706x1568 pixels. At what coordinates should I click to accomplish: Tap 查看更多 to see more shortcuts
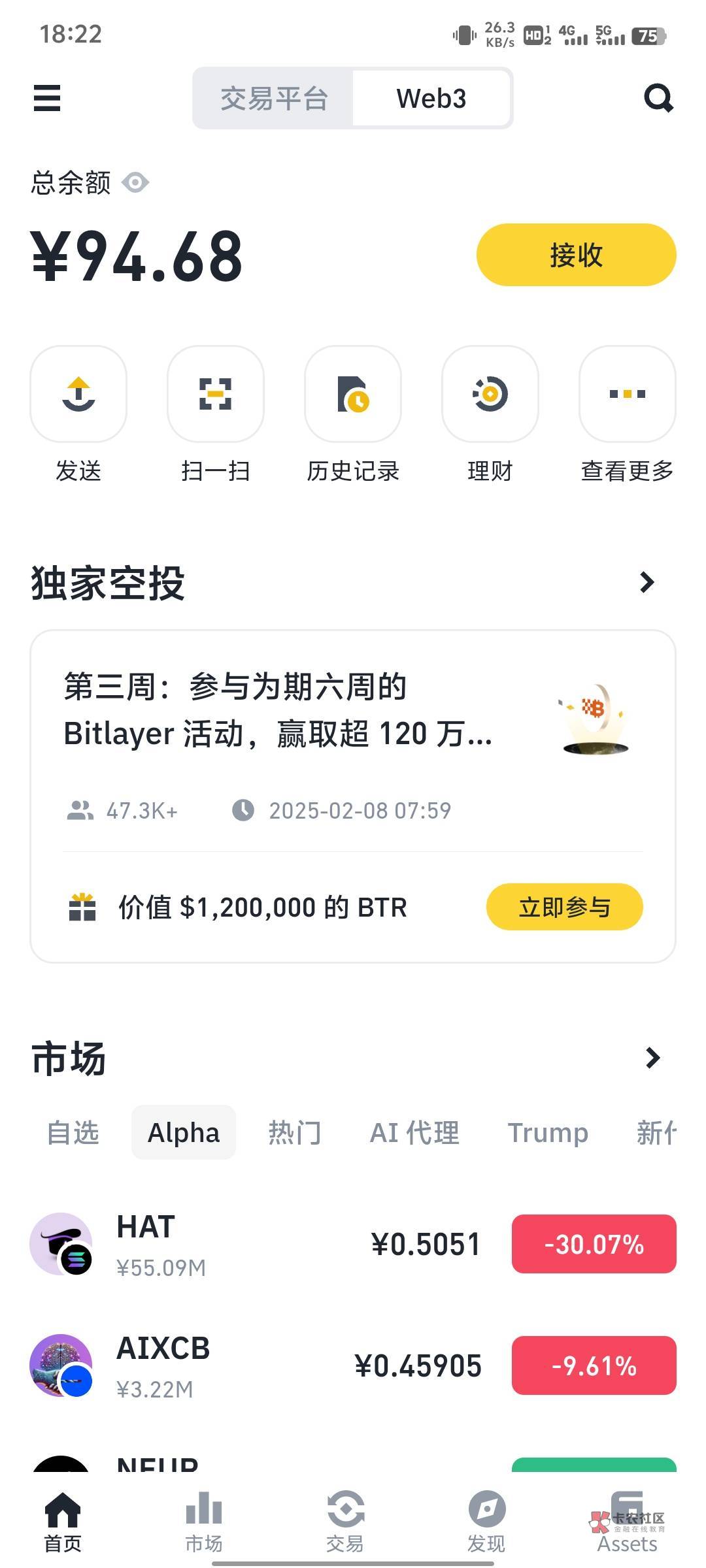click(x=626, y=418)
